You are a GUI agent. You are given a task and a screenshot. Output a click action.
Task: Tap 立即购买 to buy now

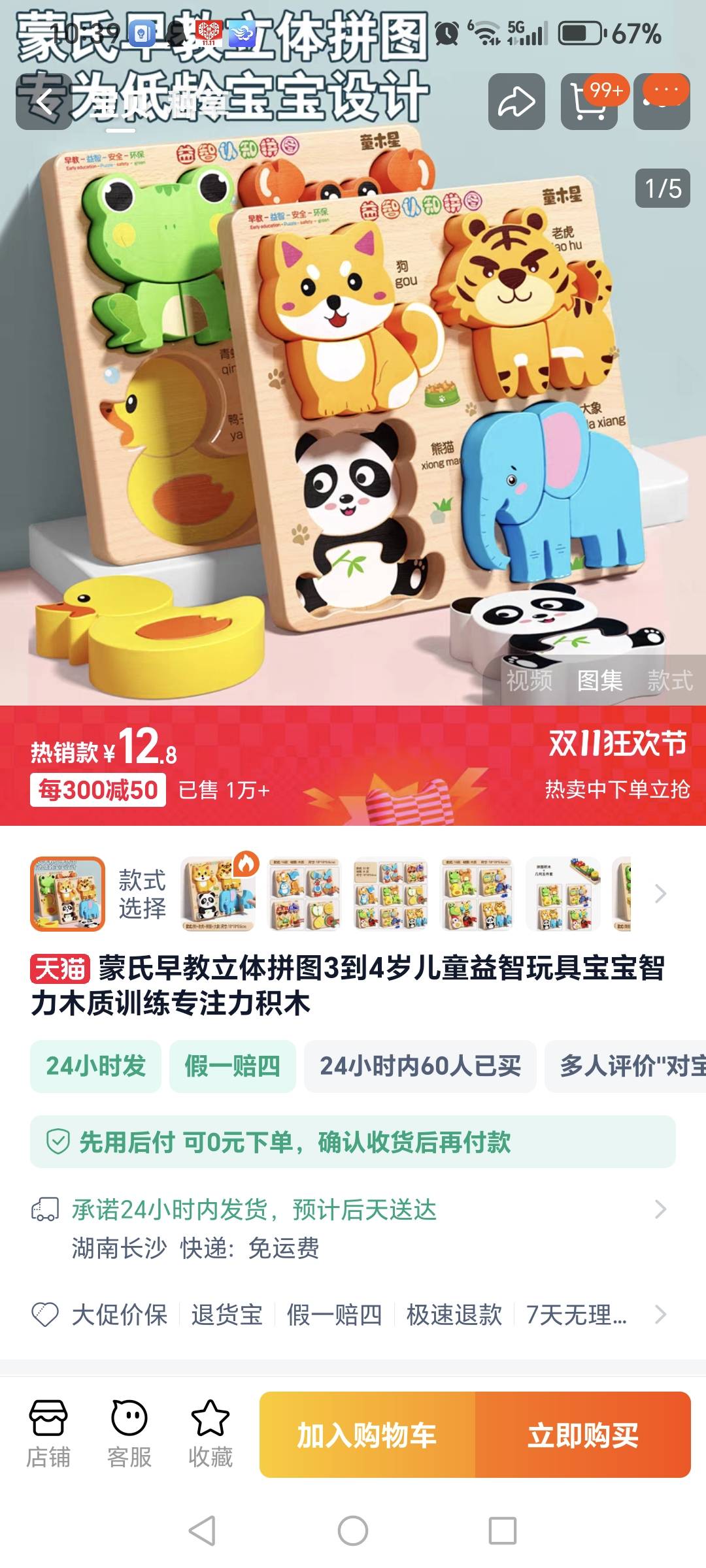point(583,1435)
